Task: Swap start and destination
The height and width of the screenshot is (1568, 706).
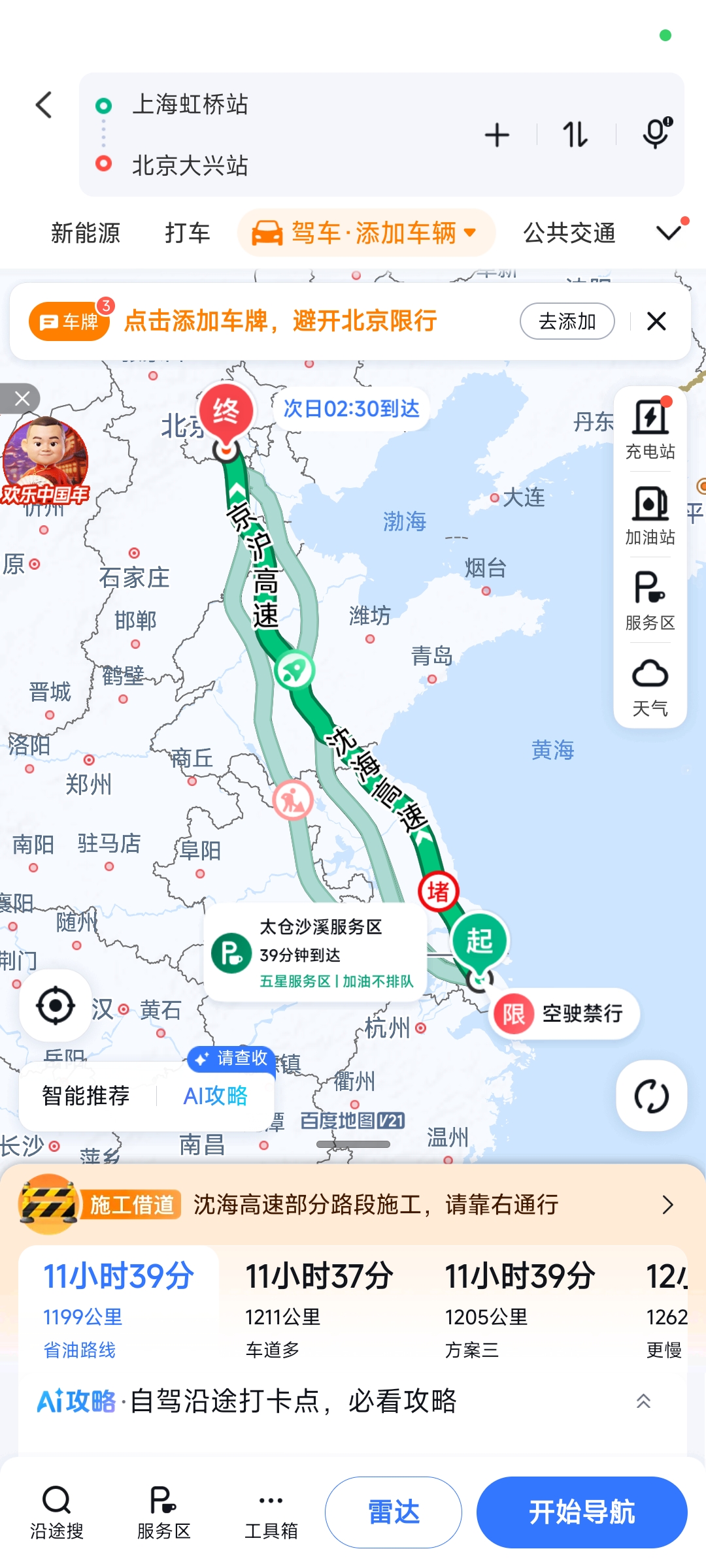Action: tap(575, 135)
